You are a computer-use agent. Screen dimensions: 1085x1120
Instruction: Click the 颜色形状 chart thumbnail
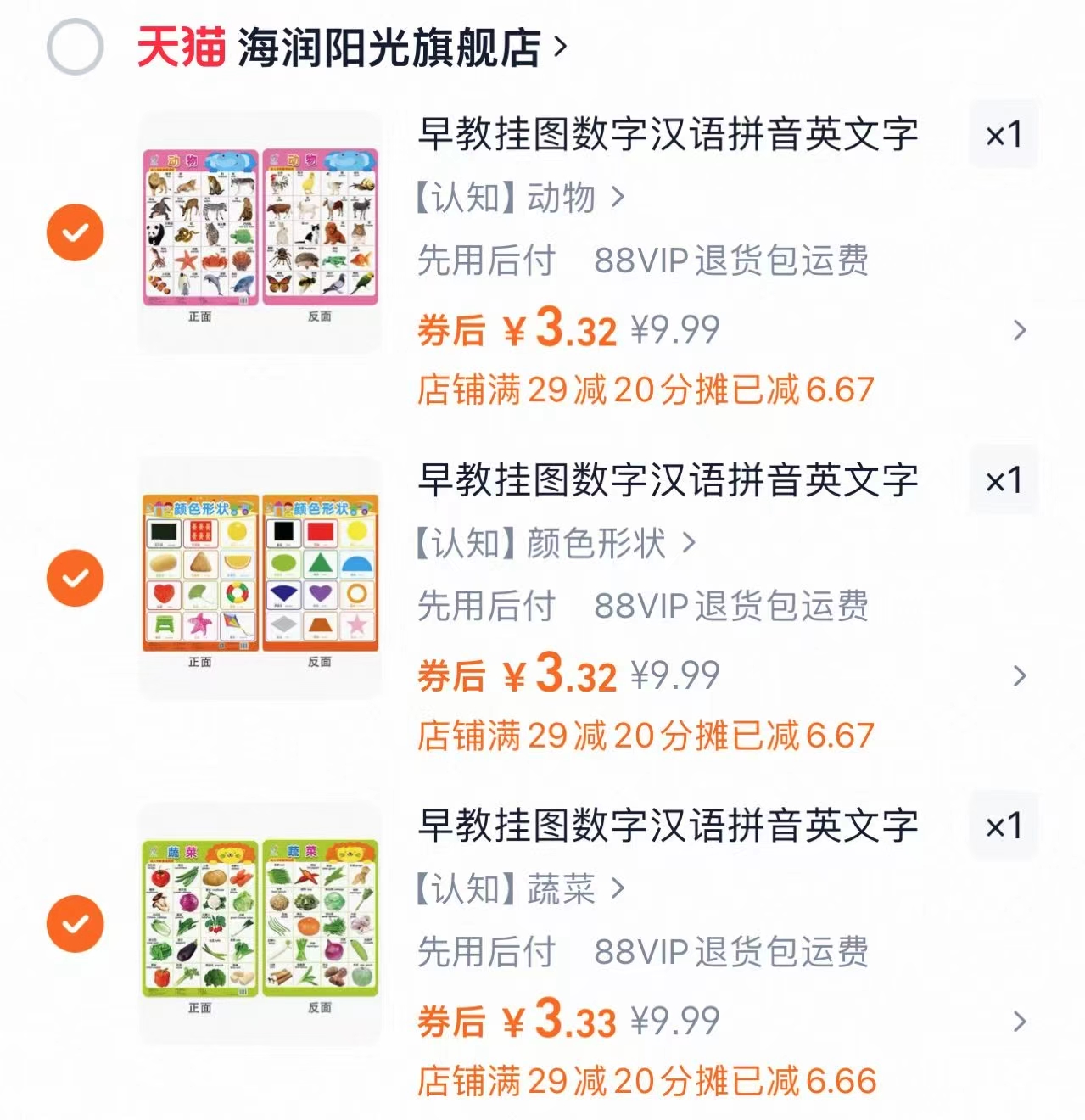[x=259, y=577]
